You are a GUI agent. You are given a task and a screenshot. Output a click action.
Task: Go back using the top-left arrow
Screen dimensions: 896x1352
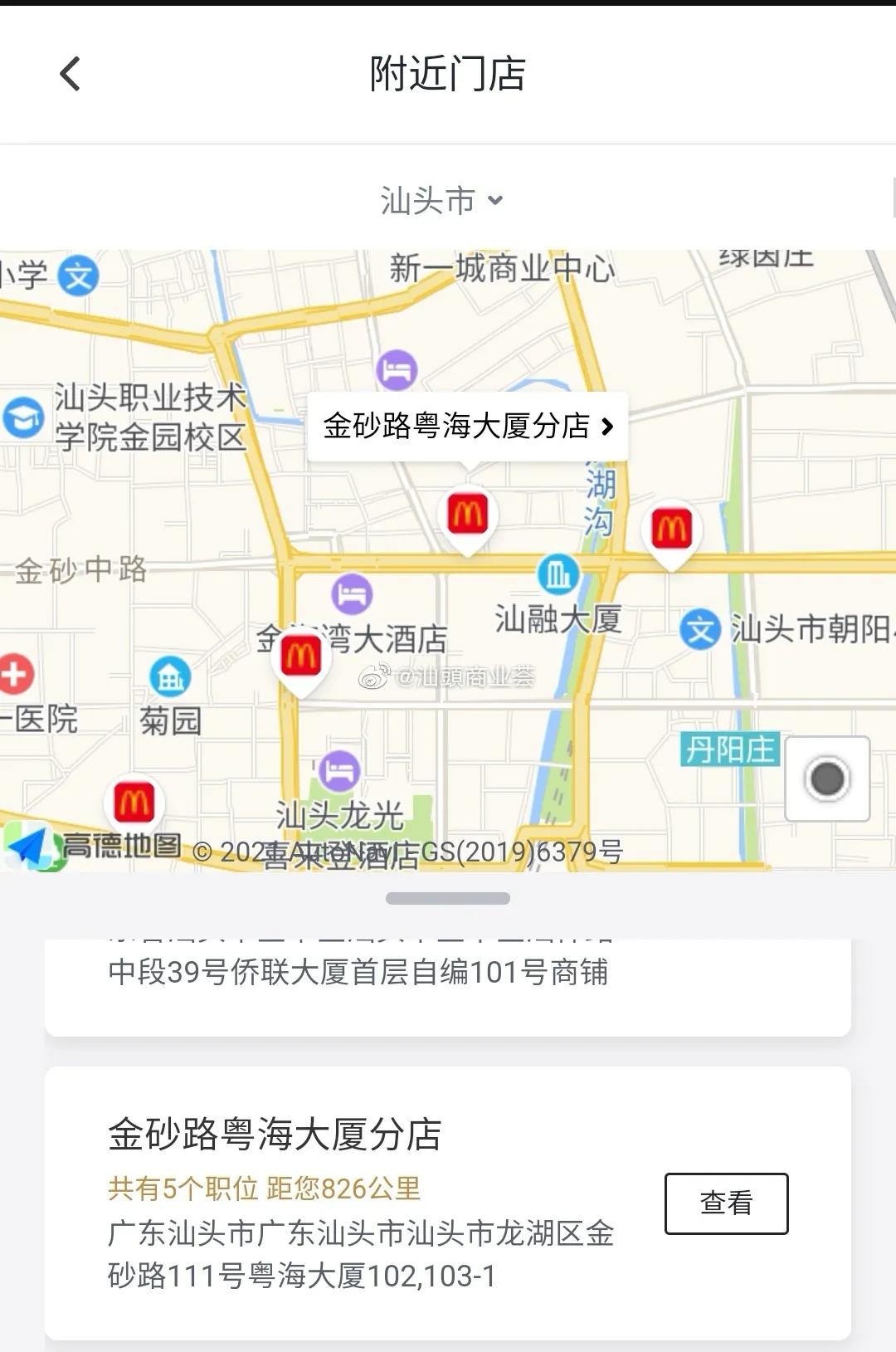coord(70,74)
